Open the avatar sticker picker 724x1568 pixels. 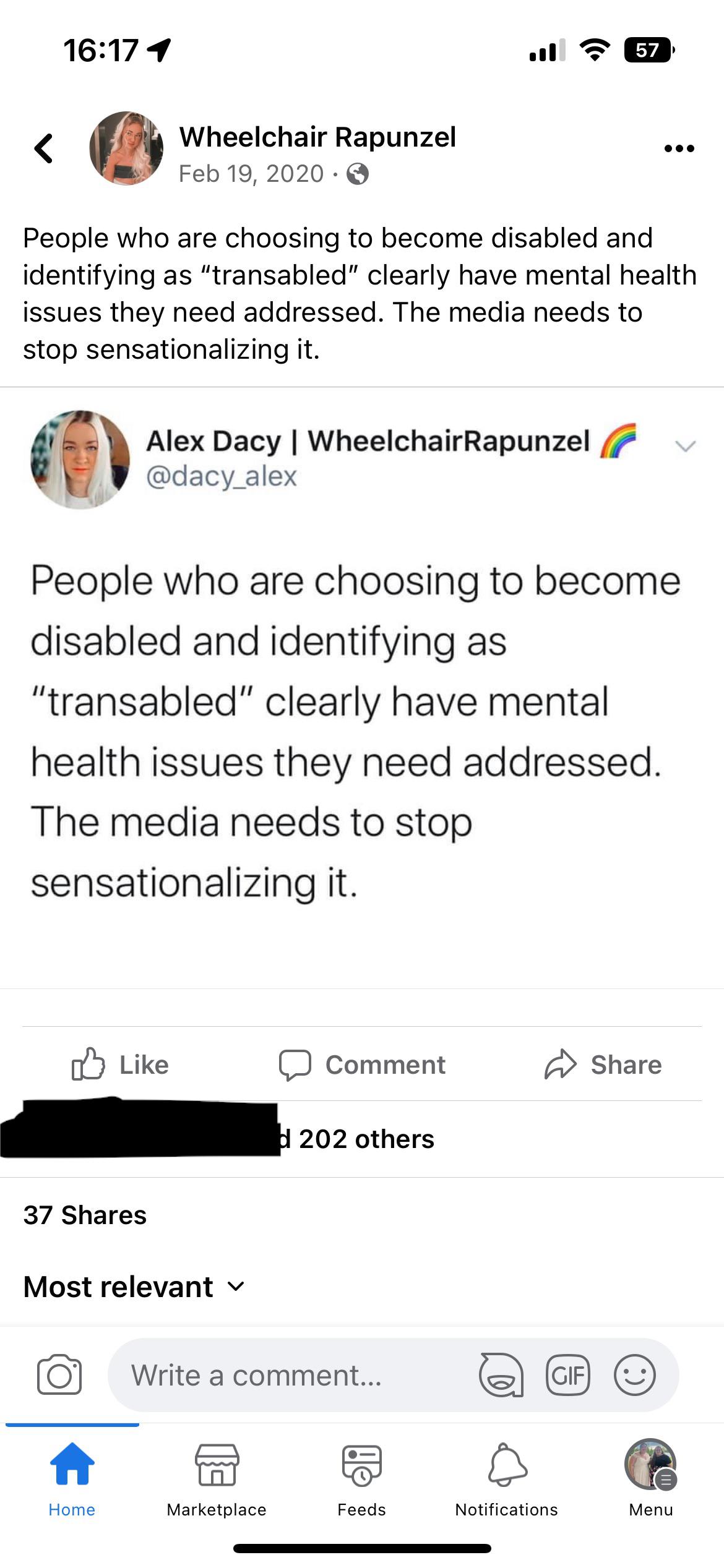point(501,1375)
